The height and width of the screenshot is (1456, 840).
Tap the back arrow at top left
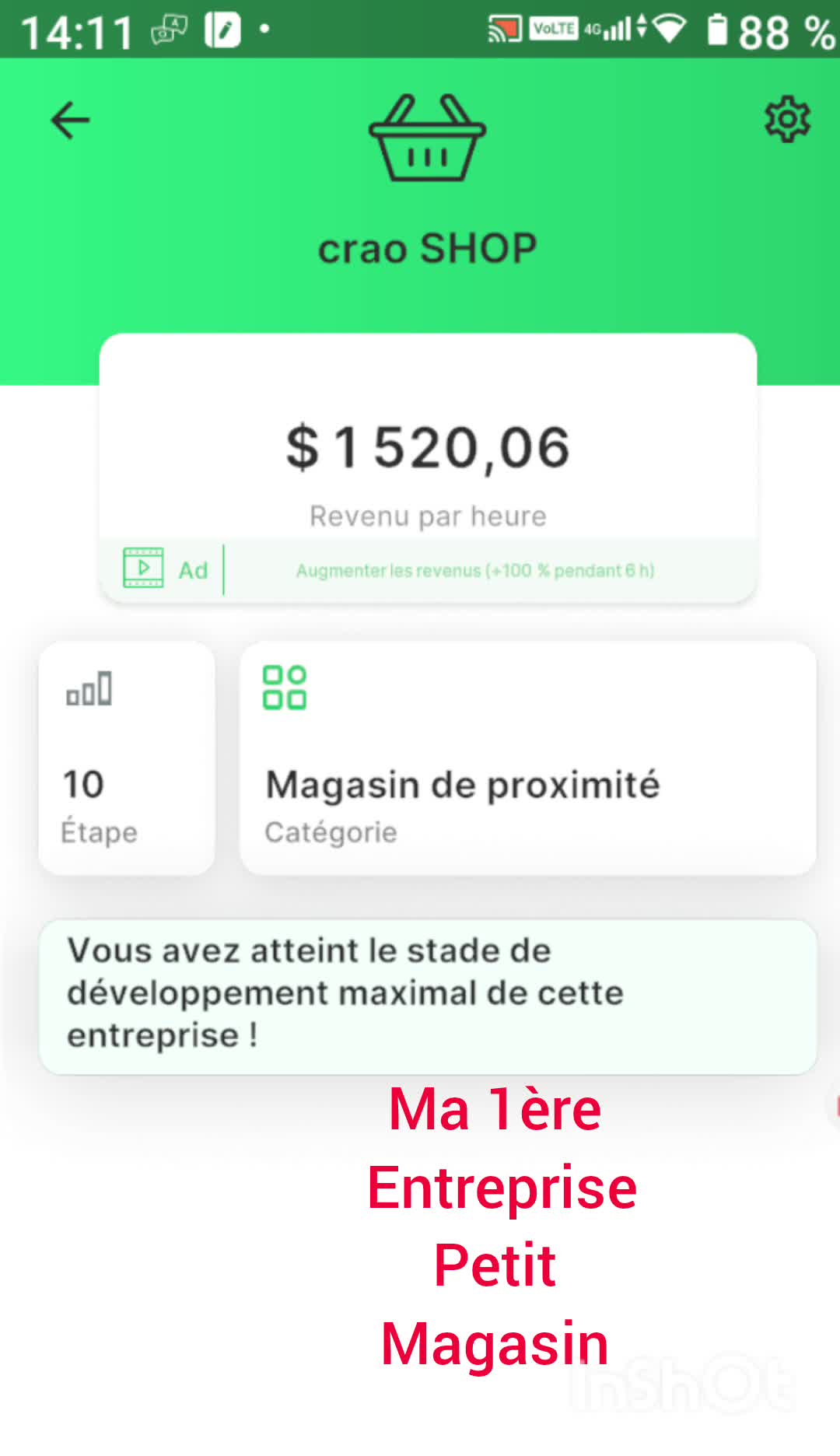[x=68, y=118]
